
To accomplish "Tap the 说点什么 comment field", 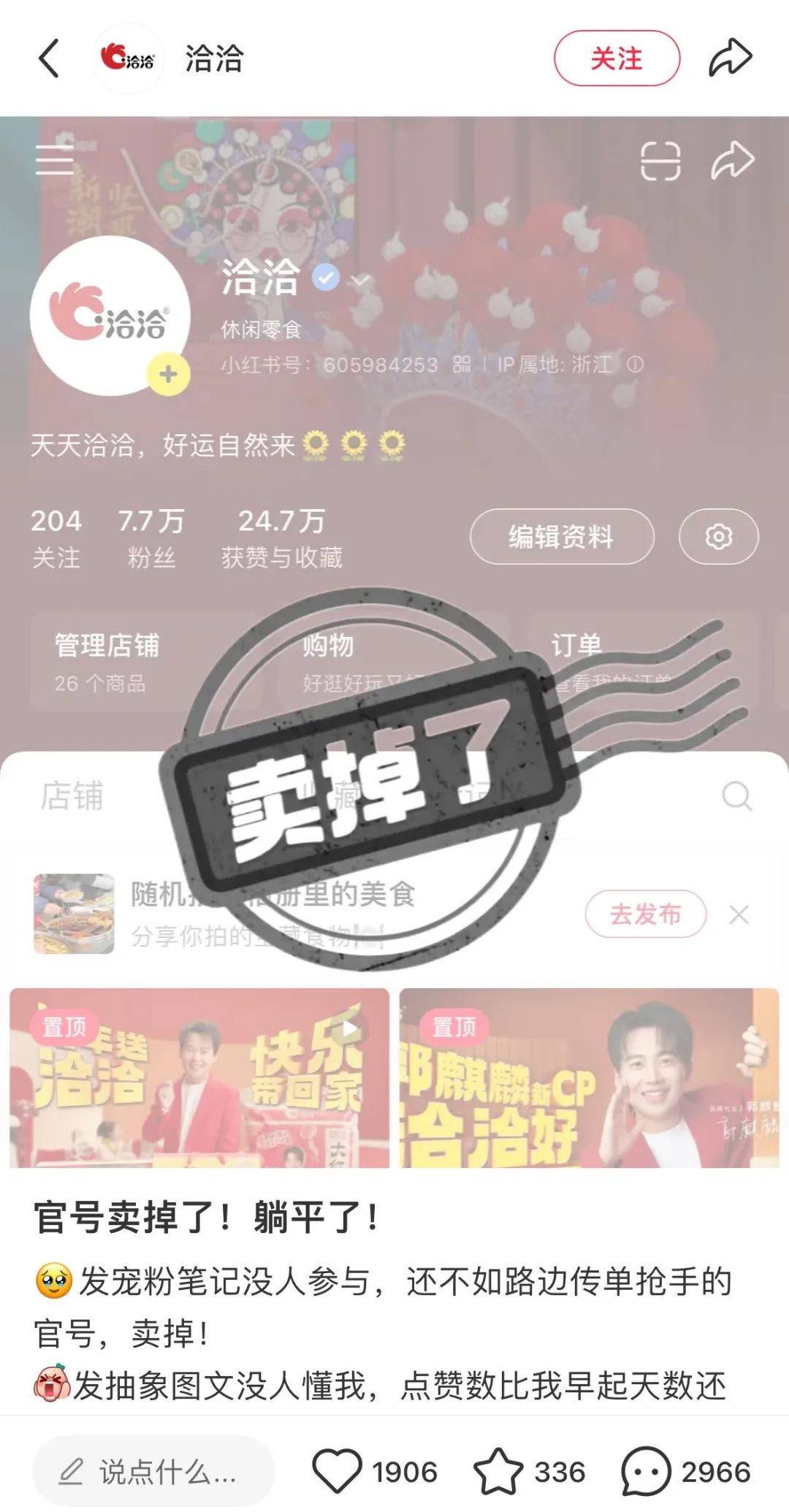I will pyautogui.click(x=153, y=1472).
